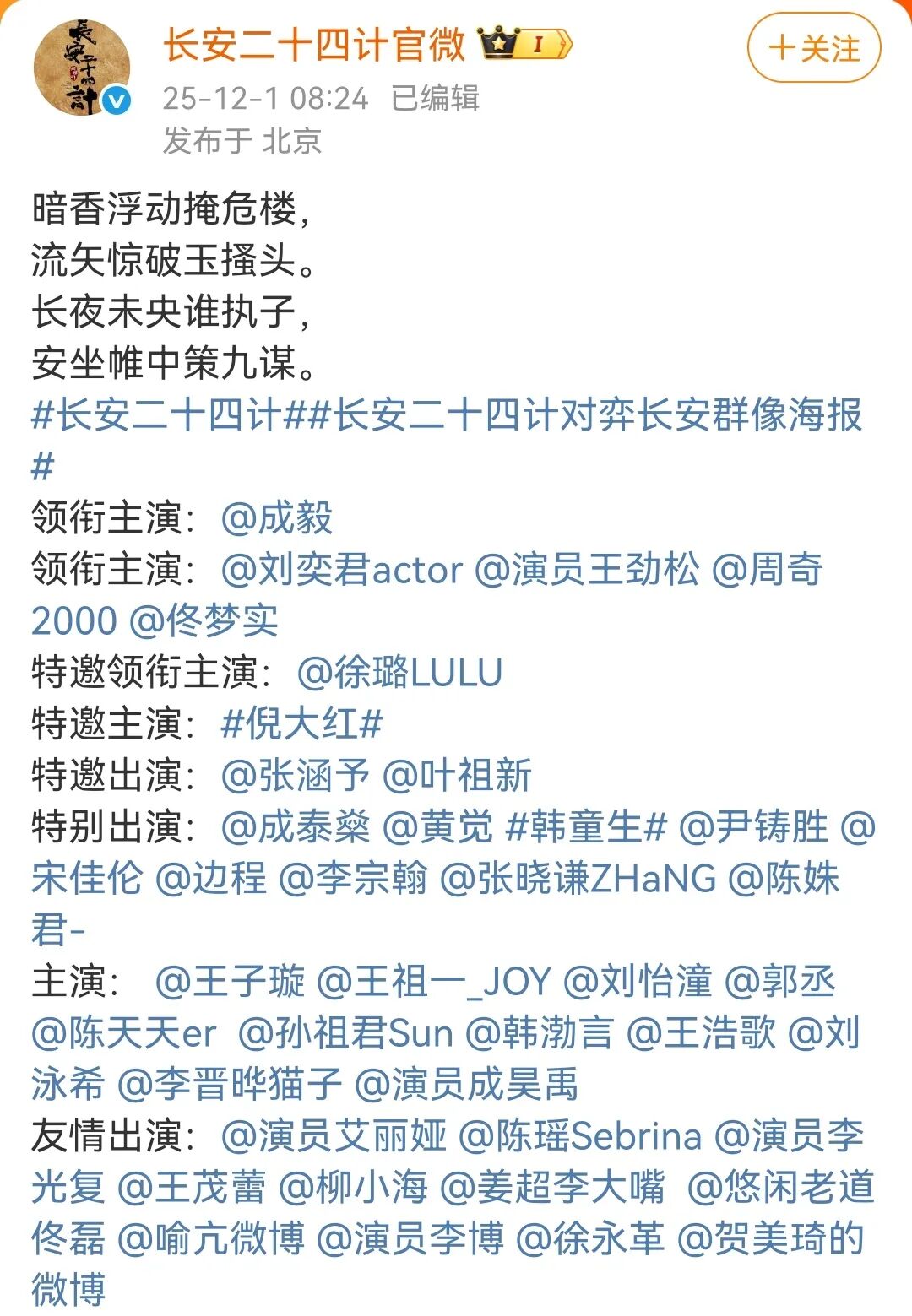Visit @黄觉 profile link
Viewport: 912px width, 1316px height.
(x=437, y=827)
